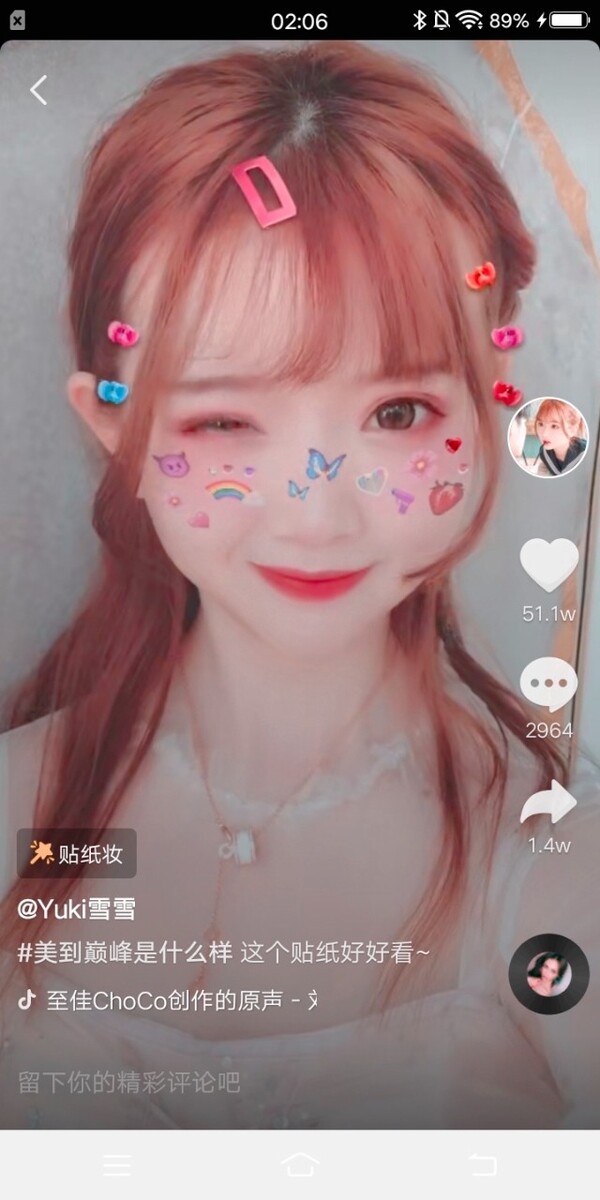Go back using the top-left arrow
Image resolution: width=600 pixels, height=1200 pixels.
tap(38, 90)
